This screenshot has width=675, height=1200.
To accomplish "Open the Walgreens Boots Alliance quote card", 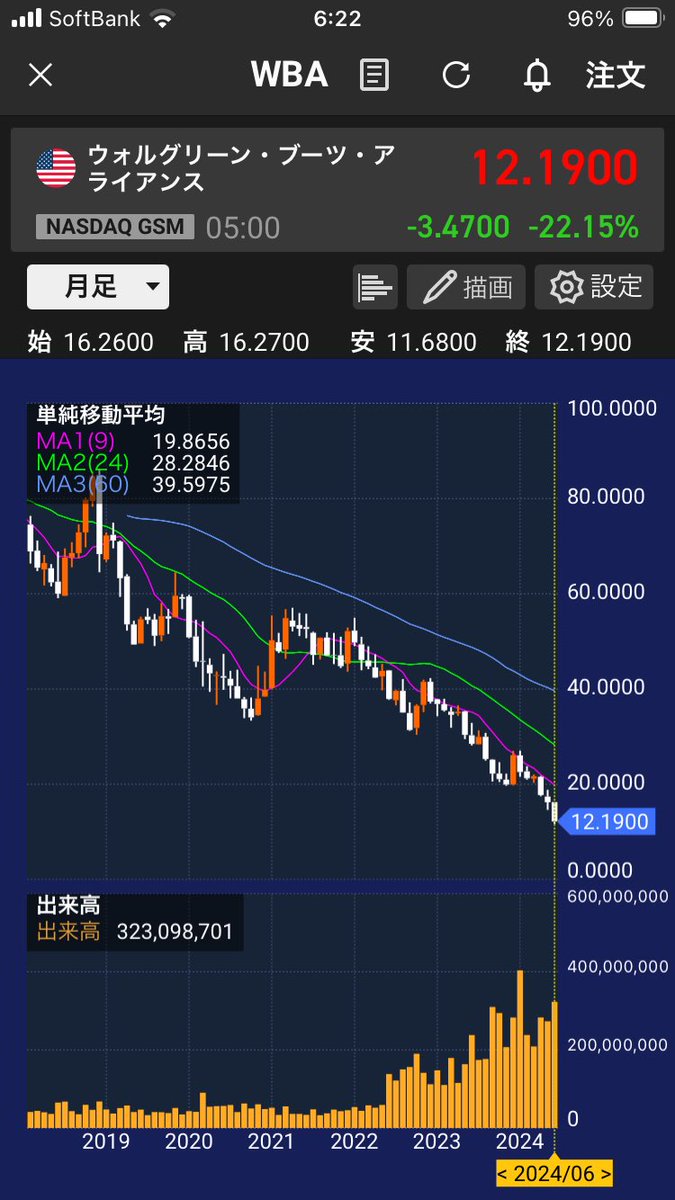I will (x=337, y=190).
